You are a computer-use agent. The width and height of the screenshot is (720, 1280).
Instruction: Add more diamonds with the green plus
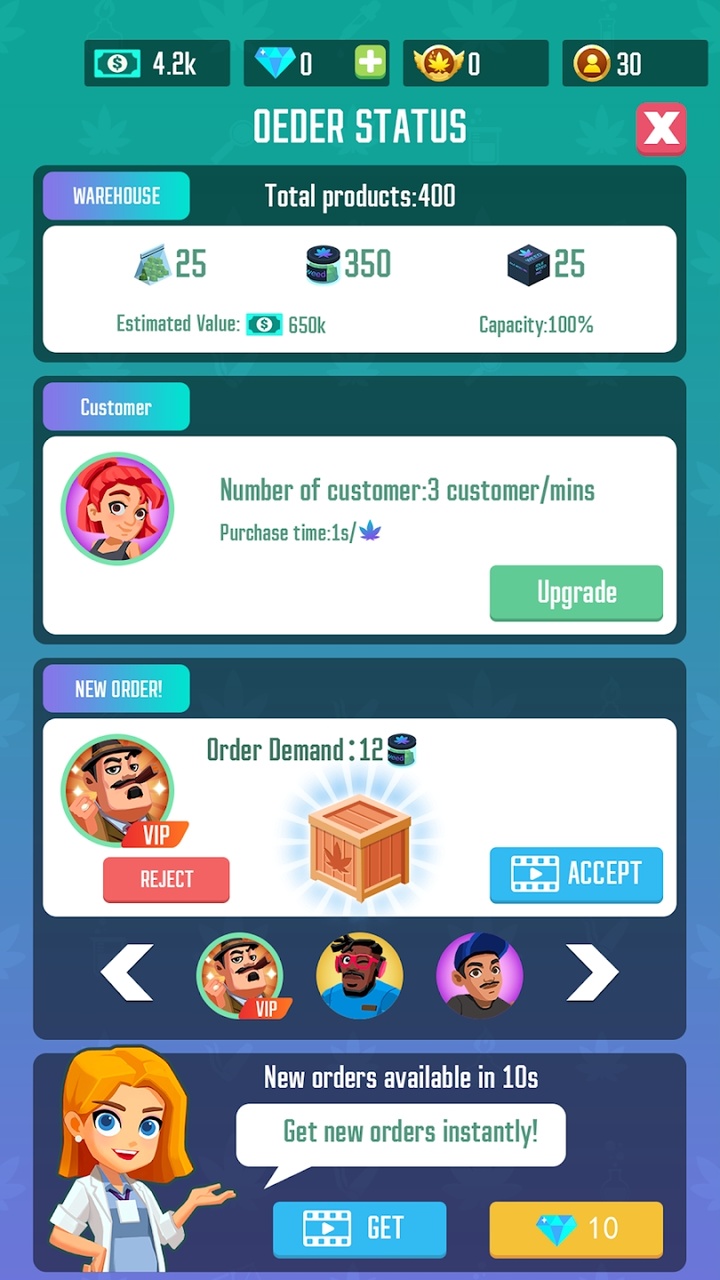[x=370, y=64]
